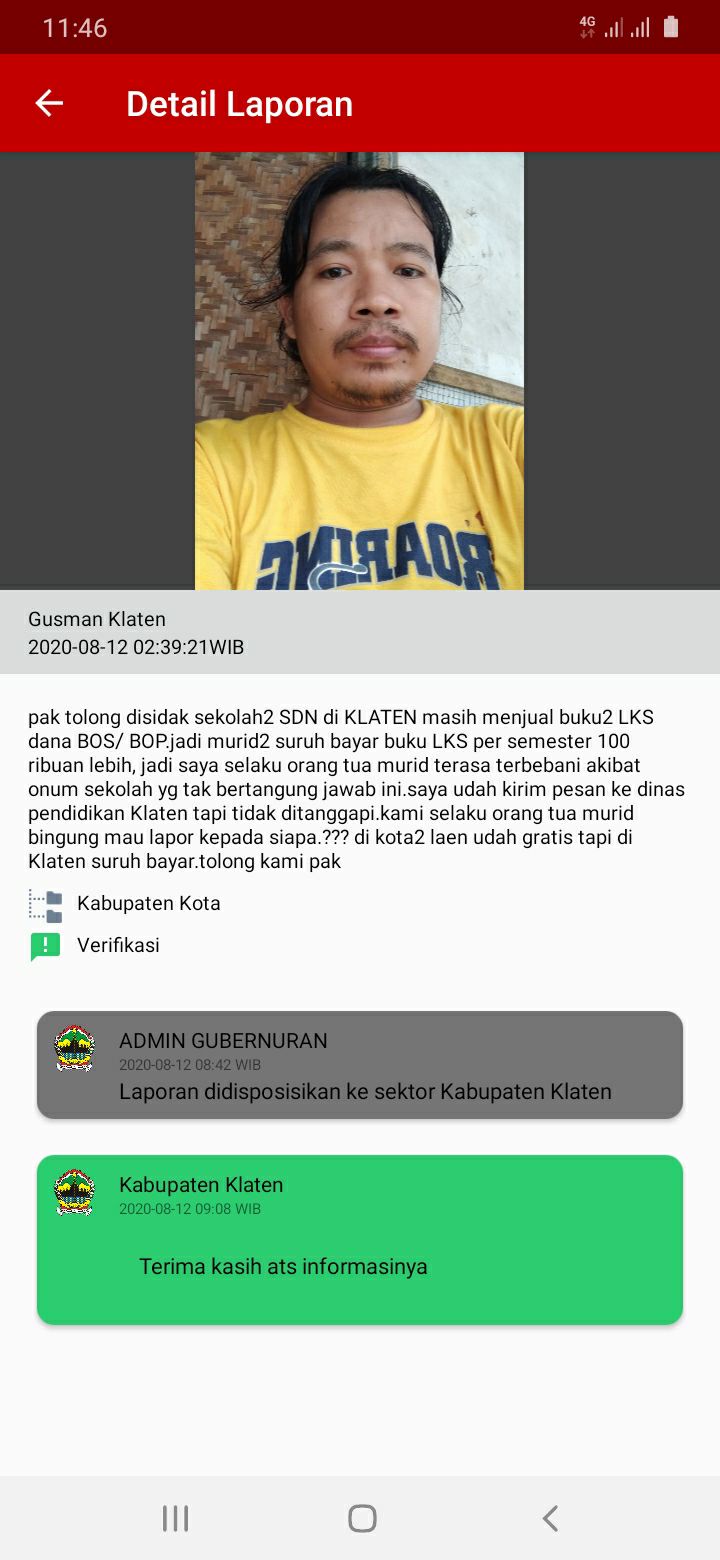Open recent apps from navigation bar
This screenshot has width=720, height=1560.
pyautogui.click(x=175, y=1518)
